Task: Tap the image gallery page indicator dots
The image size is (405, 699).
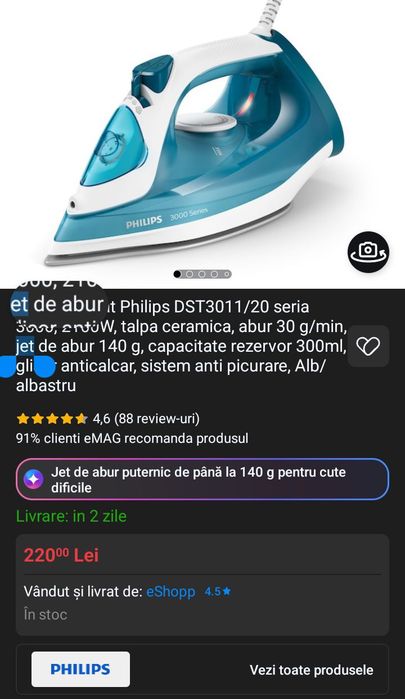Action: (202, 274)
